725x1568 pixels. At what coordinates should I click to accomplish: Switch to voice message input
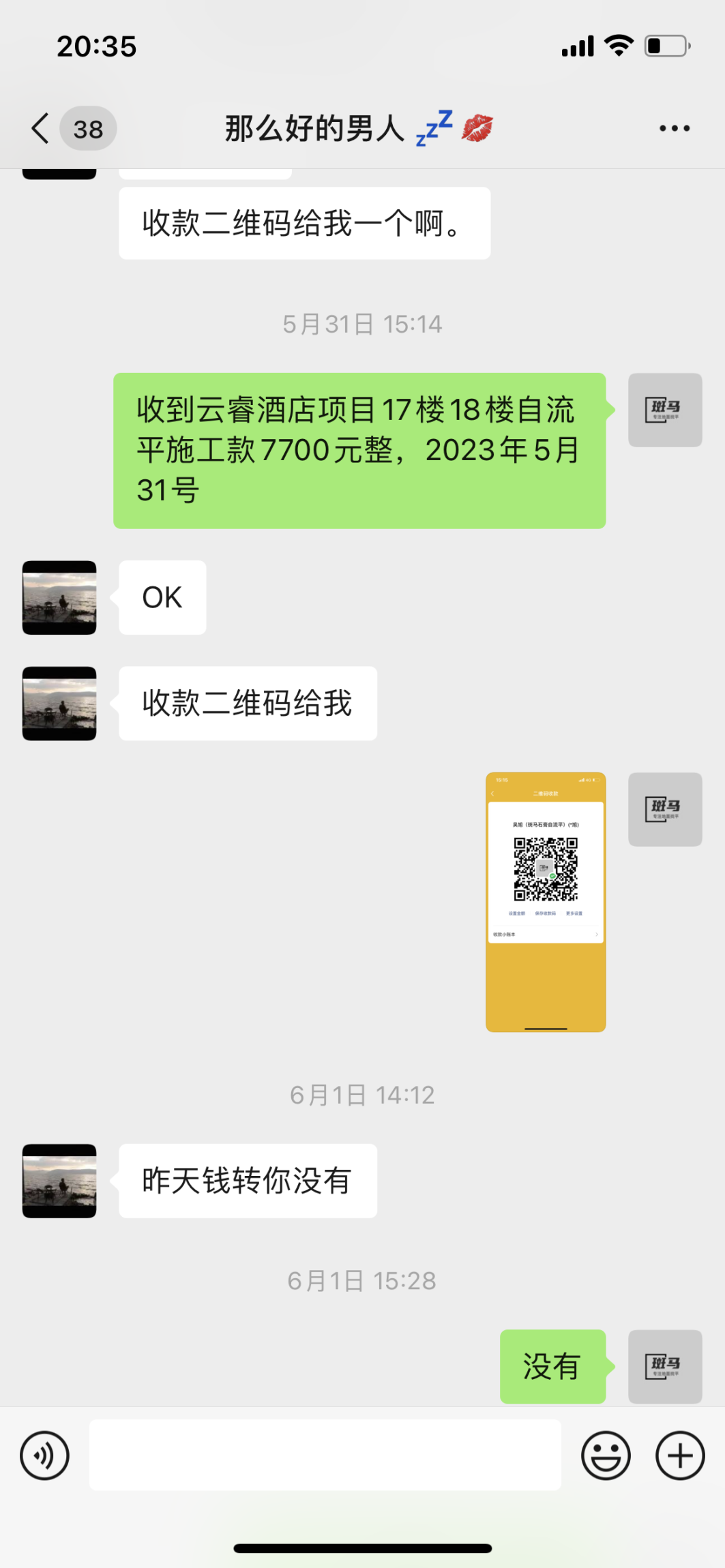click(x=45, y=1456)
